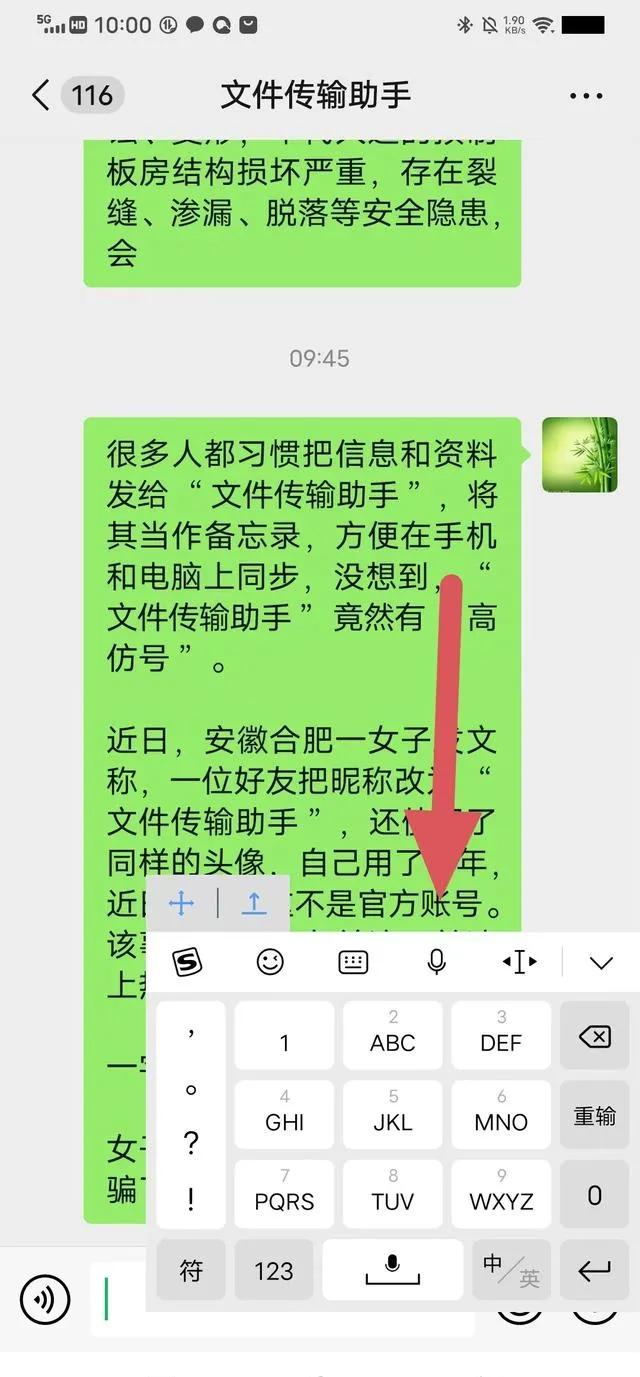640x1377 pixels.
Task: Open the 符 symbols keyboard
Action: point(191,1270)
